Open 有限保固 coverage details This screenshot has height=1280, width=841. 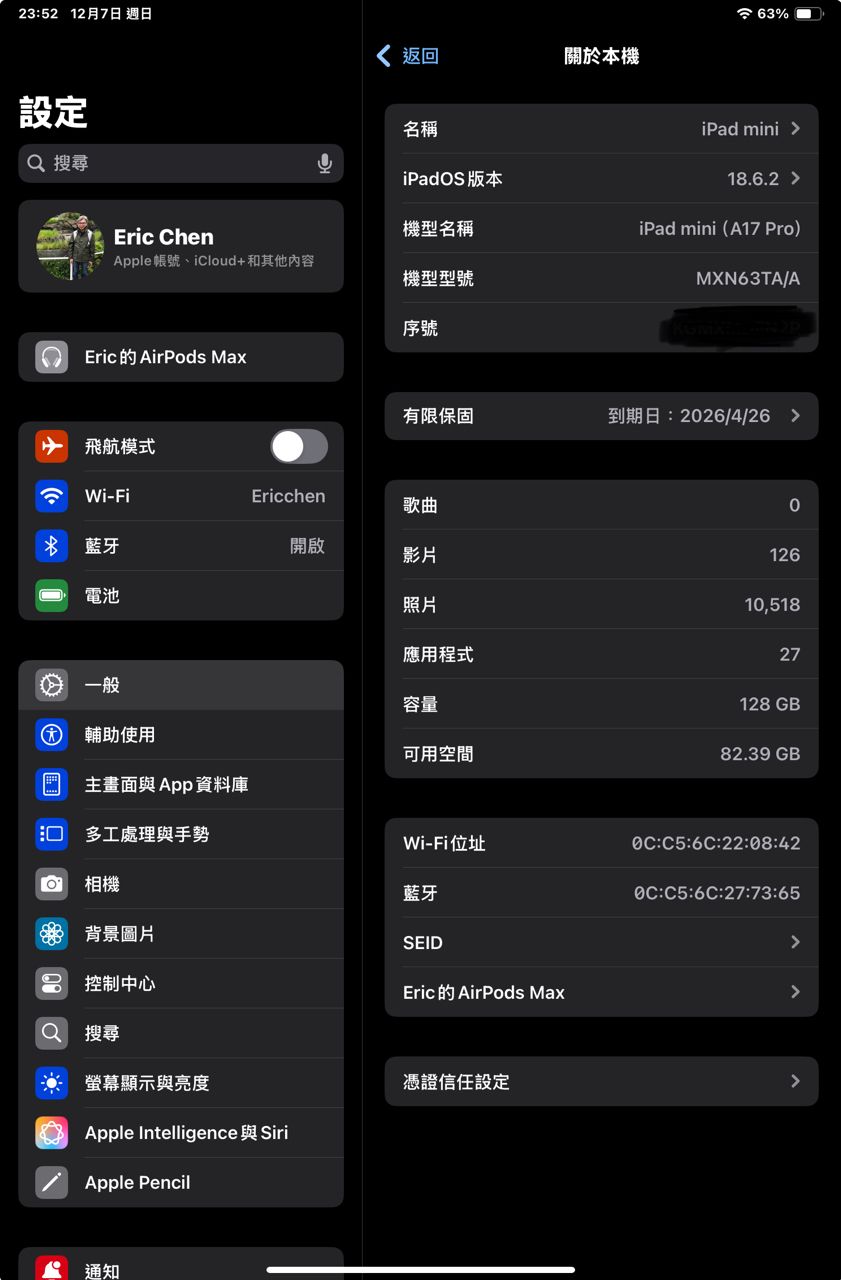coord(601,416)
